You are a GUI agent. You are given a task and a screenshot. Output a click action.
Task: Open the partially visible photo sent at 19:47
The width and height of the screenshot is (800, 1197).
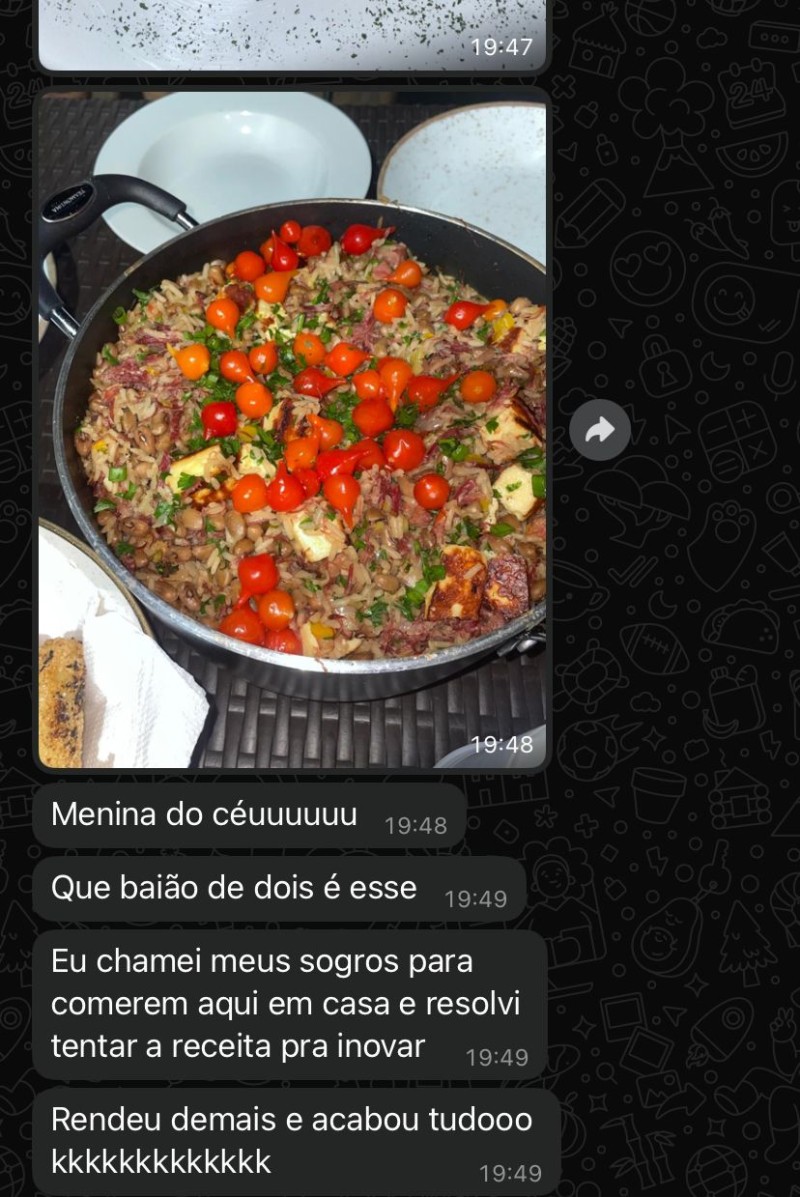click(292, 32)
